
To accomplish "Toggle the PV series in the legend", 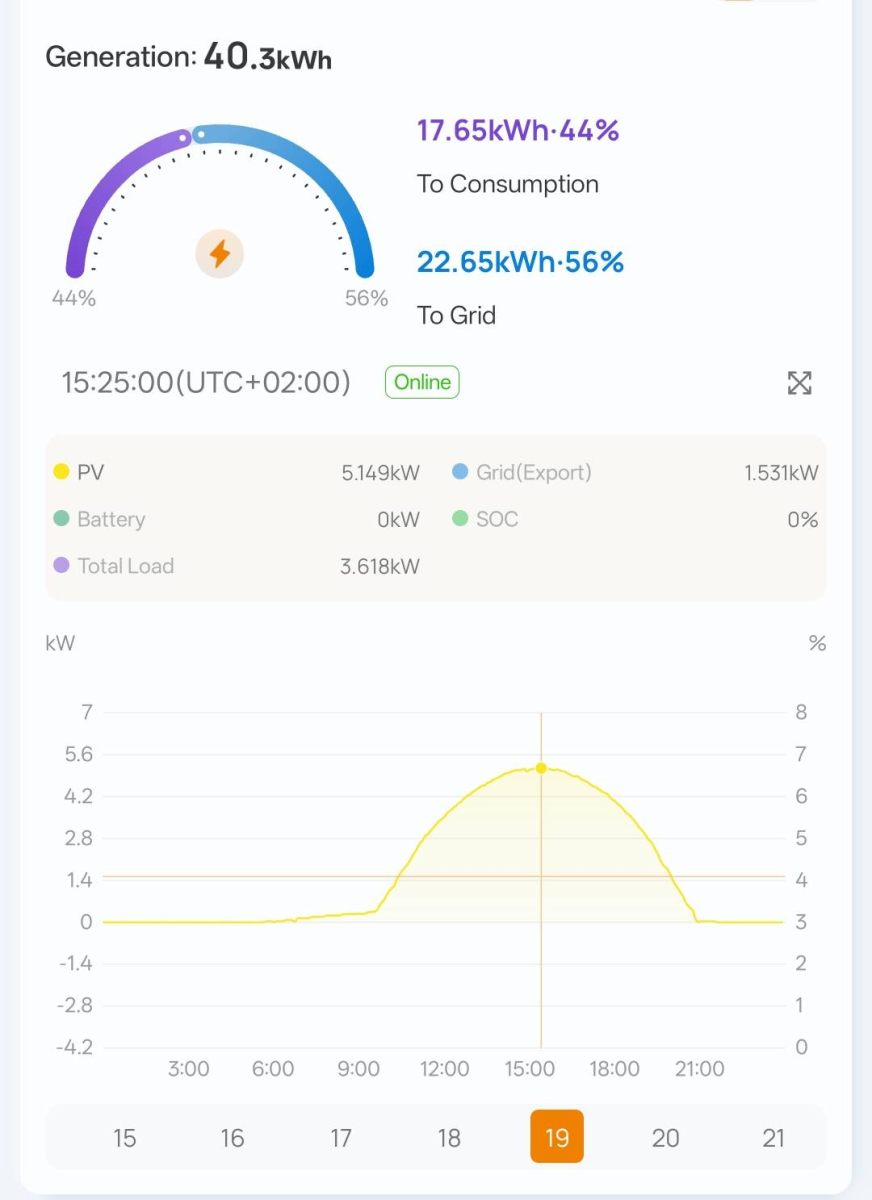I will 79,472.
